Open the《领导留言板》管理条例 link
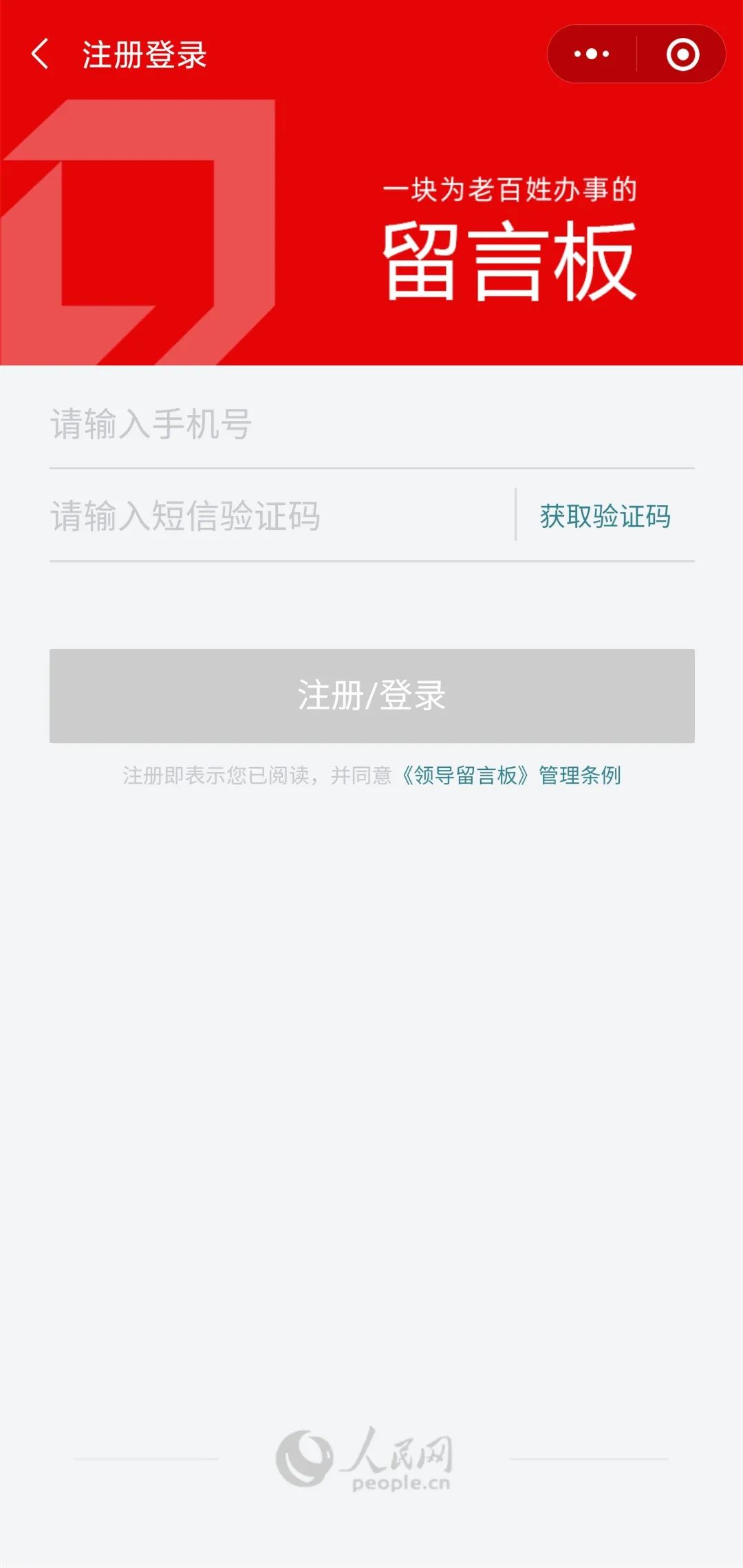The height and width of the screenshot is (1568, 743). (510, 775)
